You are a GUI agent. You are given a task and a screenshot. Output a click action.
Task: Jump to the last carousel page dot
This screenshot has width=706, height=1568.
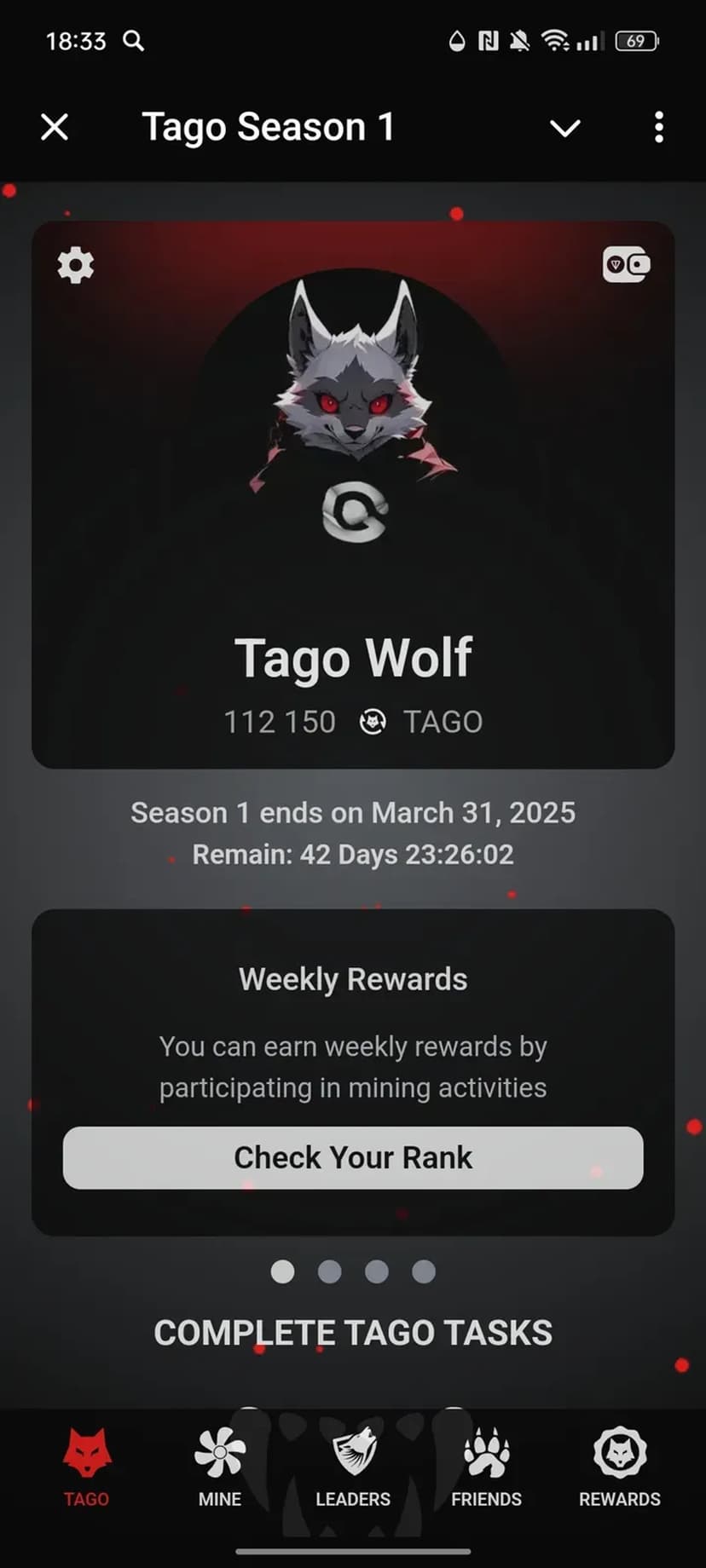click(x=424, y=1271)
